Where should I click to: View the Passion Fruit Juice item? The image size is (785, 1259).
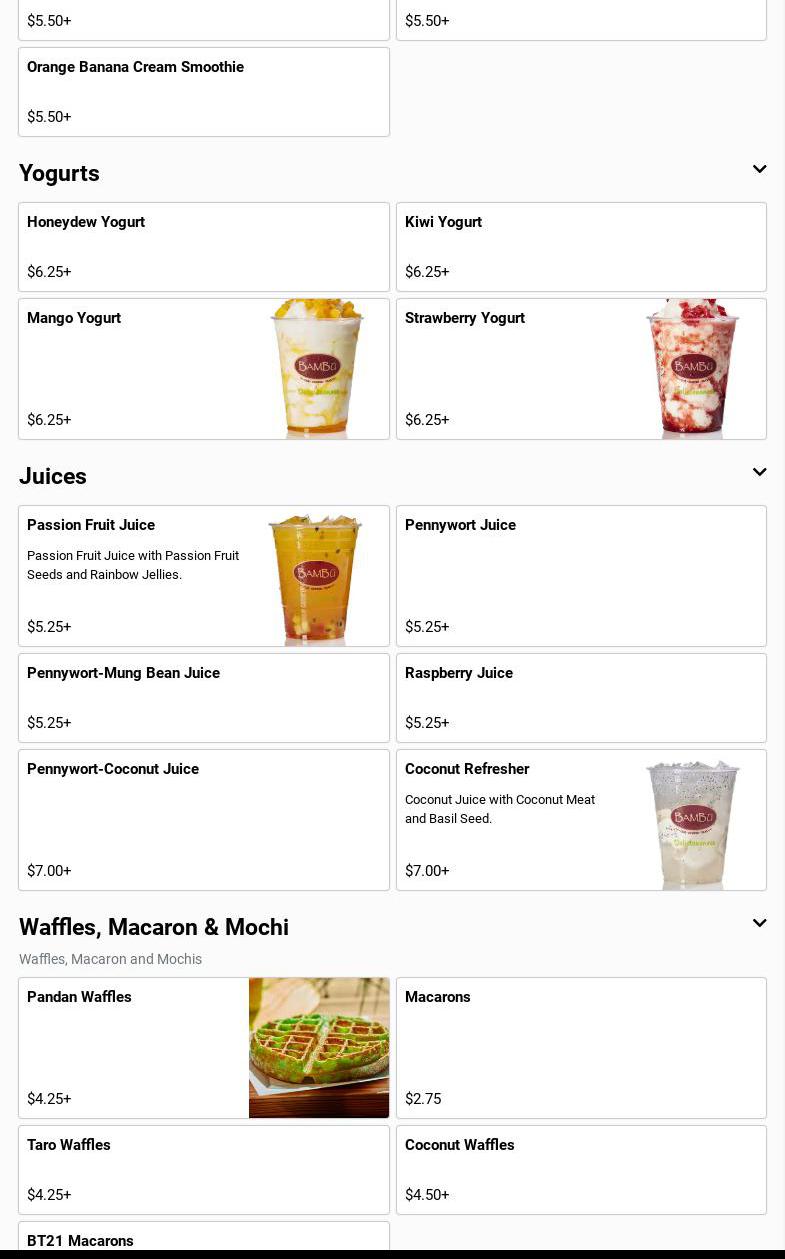pos(204,576)
